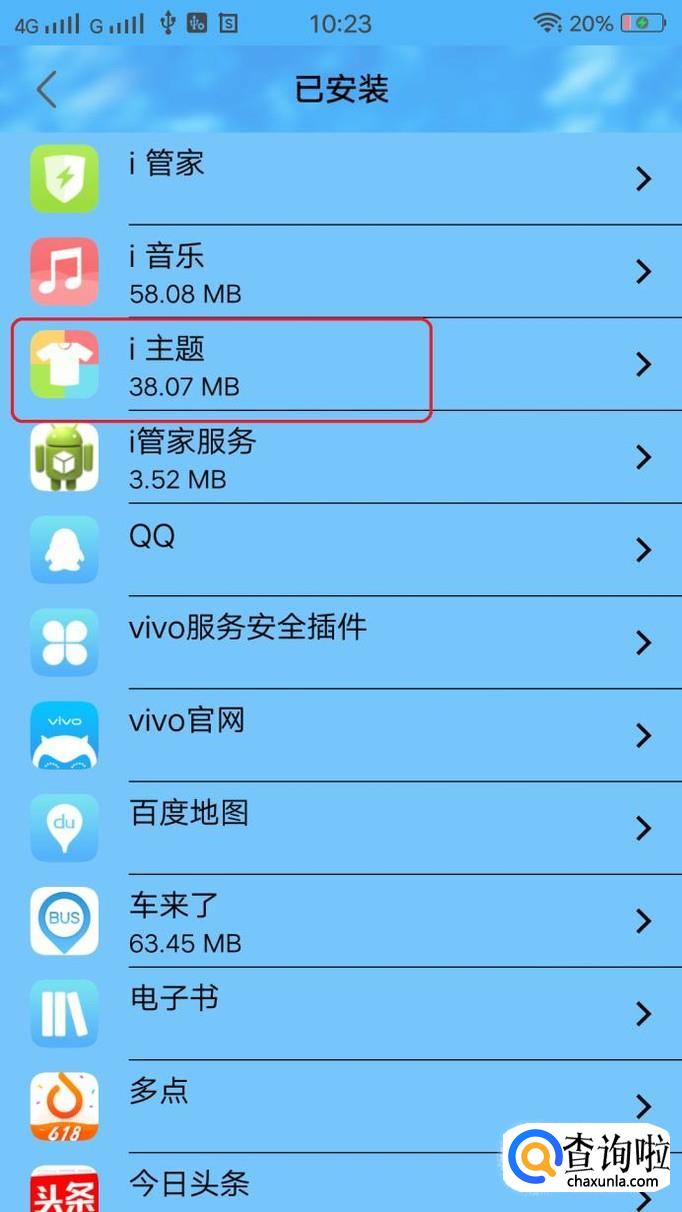Go back from 已安装 list
The width and height of the screenshot is (682, 1212).
click(46, 90)
